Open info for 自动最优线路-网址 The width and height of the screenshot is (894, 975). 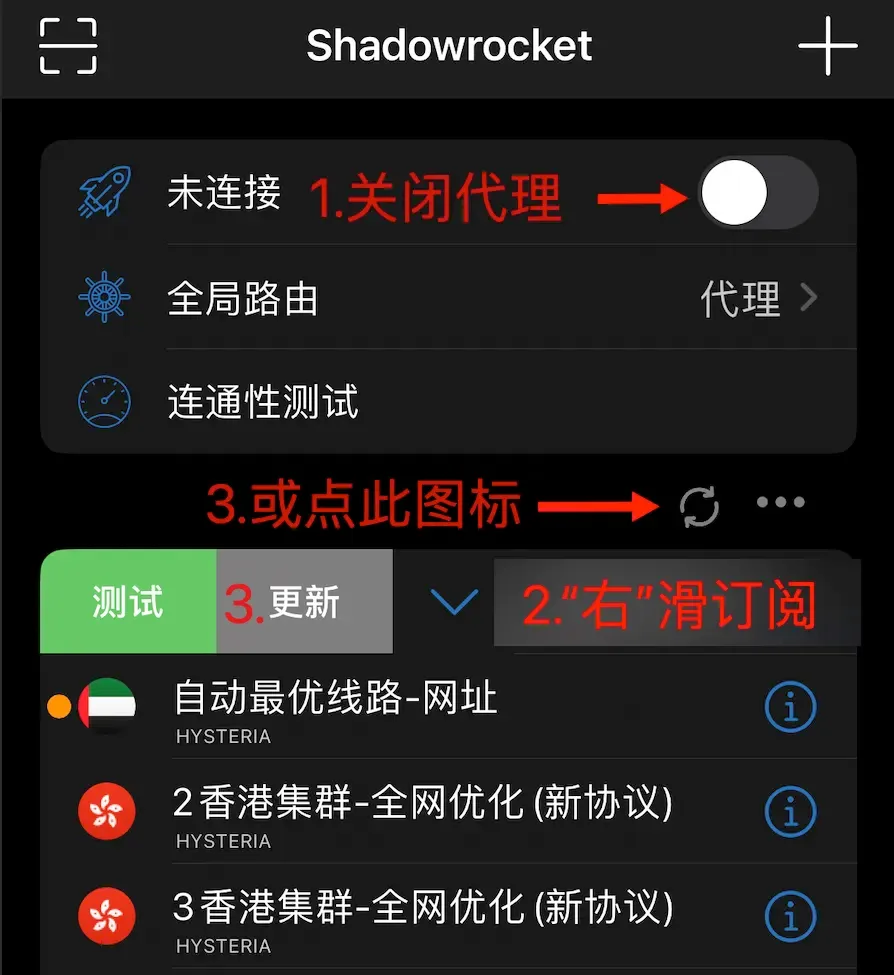pyautogui.click(x=790, y=709)
